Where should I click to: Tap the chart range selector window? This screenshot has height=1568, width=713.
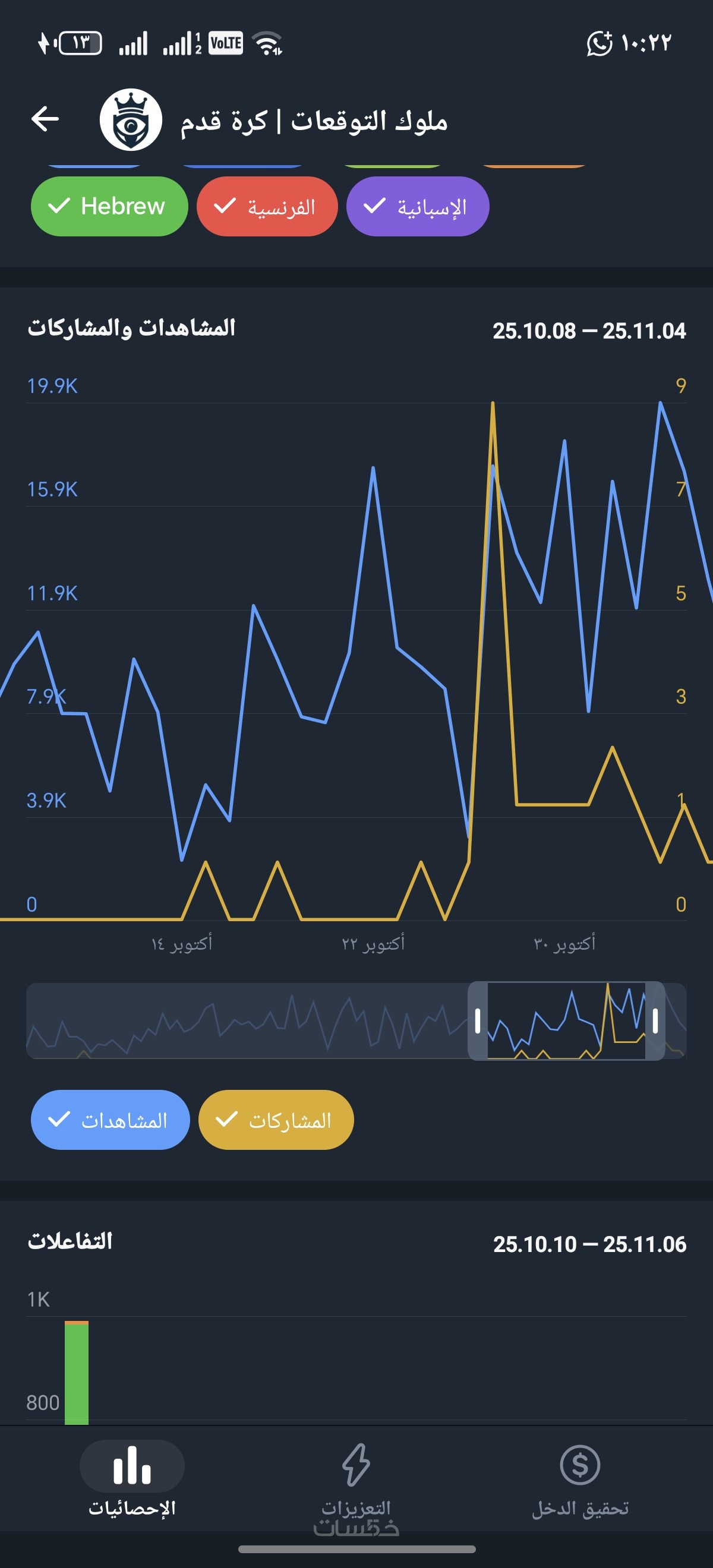pyautogui.click(x=566, y=1021)
